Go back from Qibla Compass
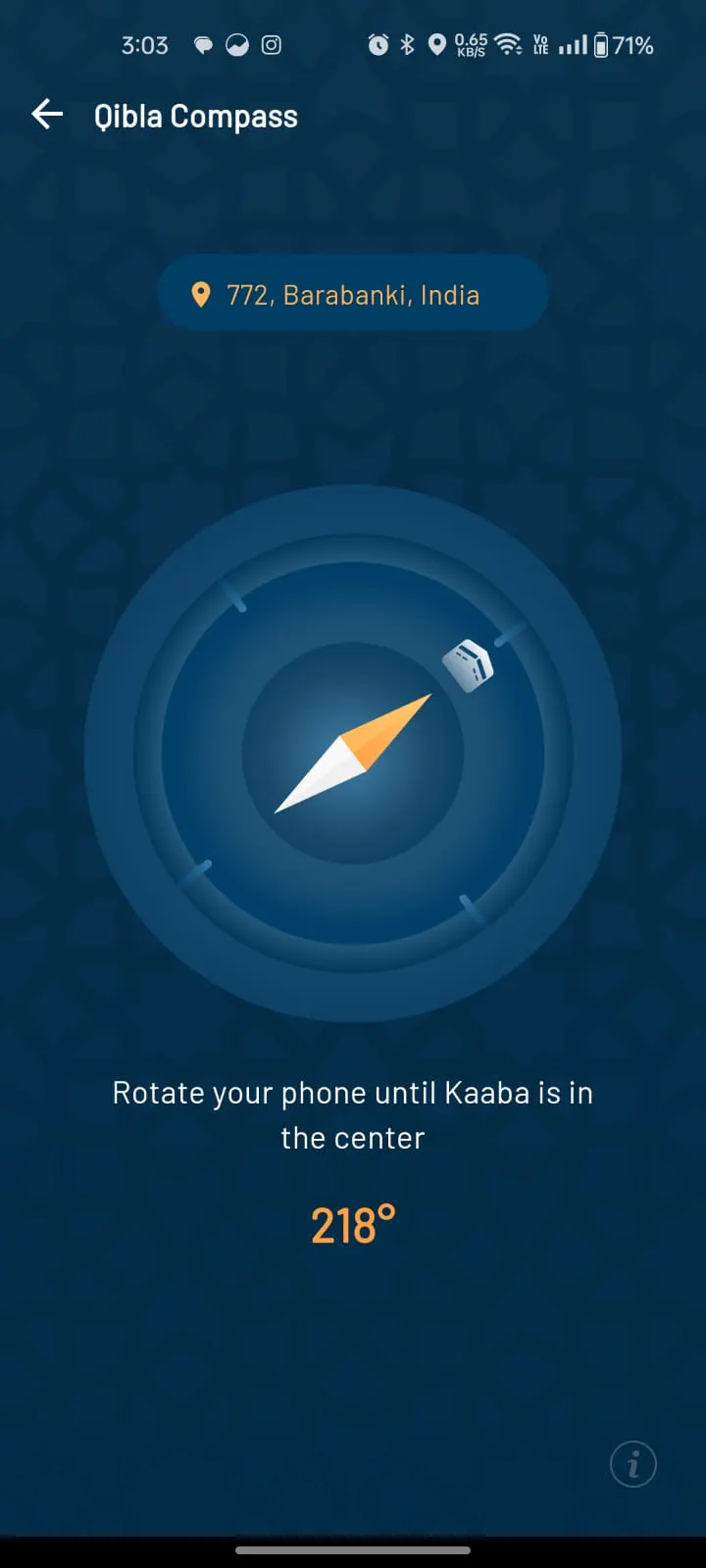This screenshot has height=1568, width=706. point(47,115)
